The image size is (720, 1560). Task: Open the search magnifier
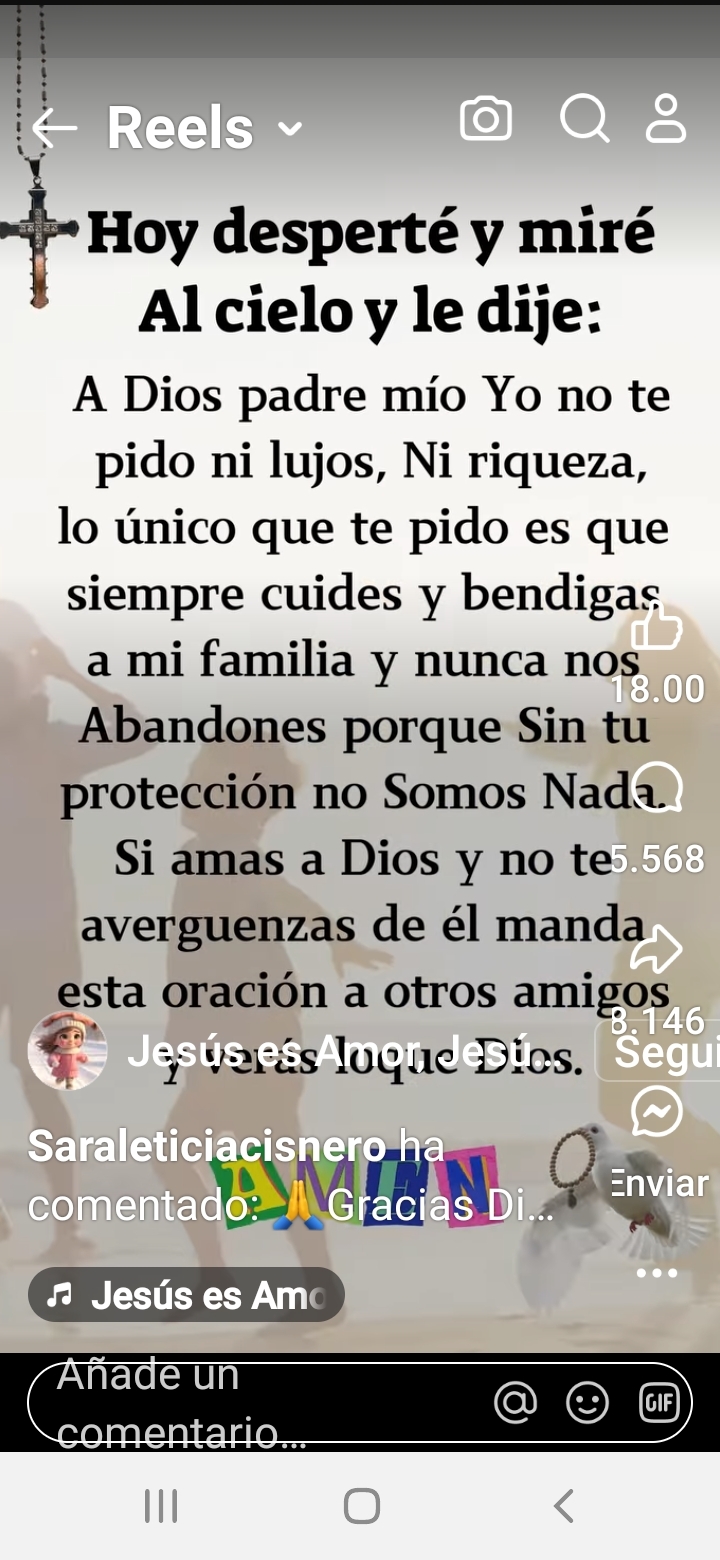pyautogui.click(x=584, y=120)
